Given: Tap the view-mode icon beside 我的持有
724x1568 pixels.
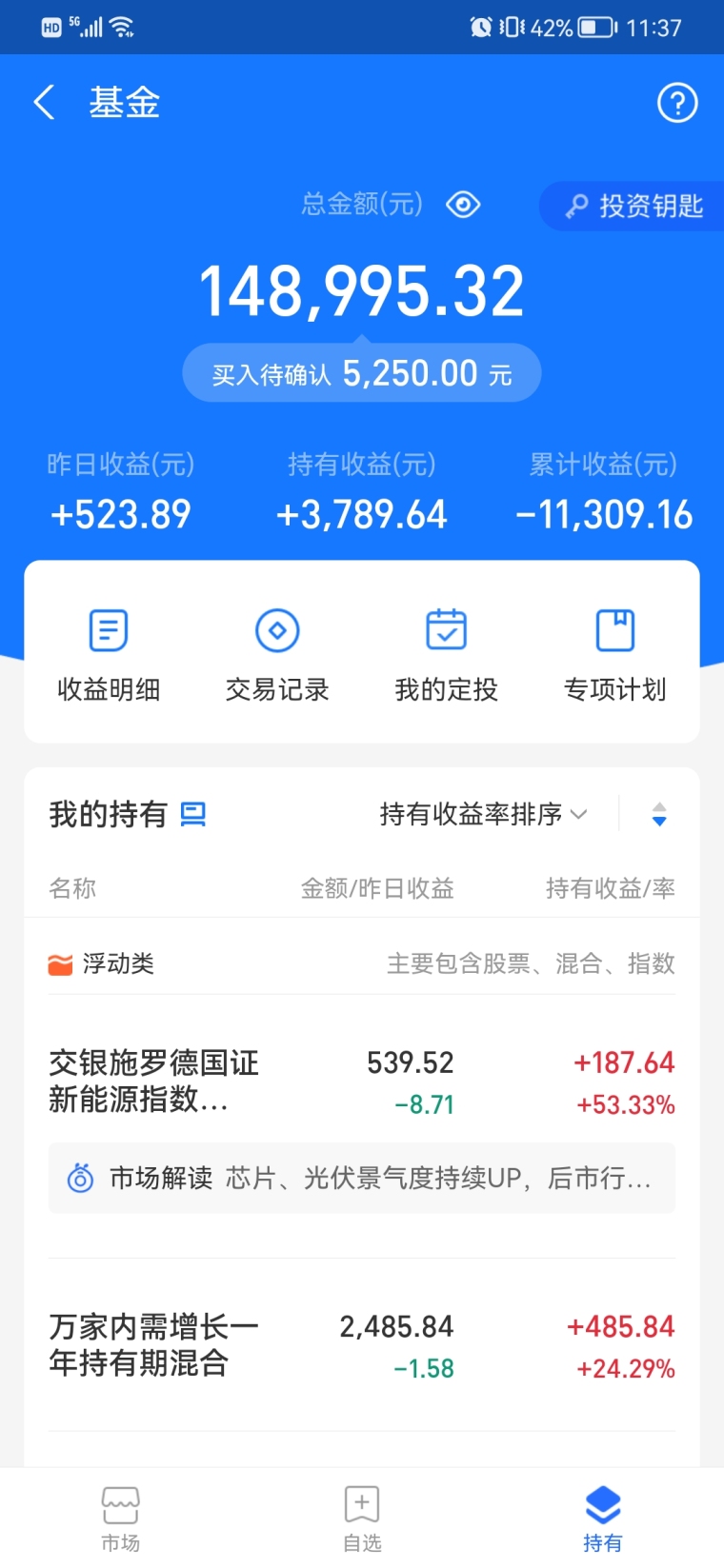Looking at the screenshot, I should [193, 815].
